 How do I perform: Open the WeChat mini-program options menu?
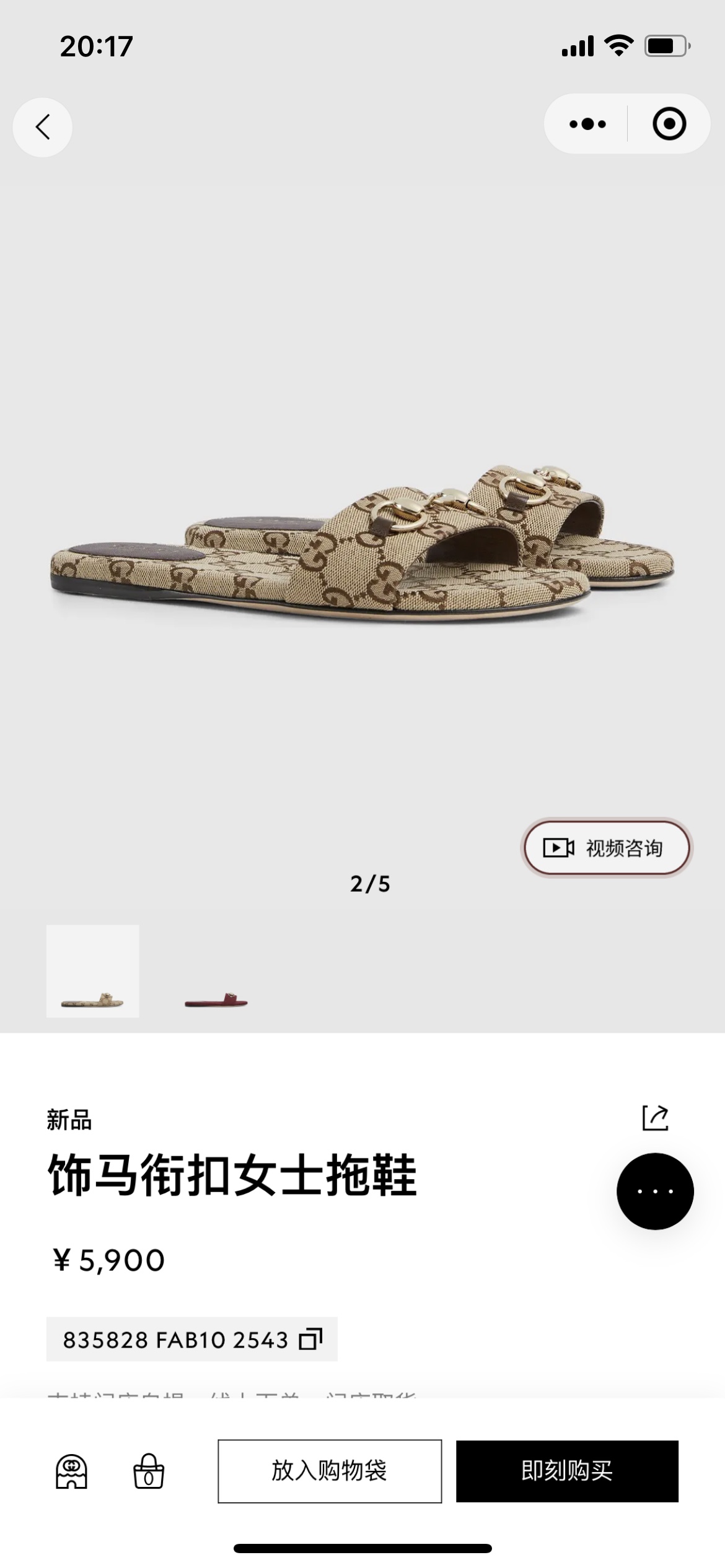coord(586,124)
